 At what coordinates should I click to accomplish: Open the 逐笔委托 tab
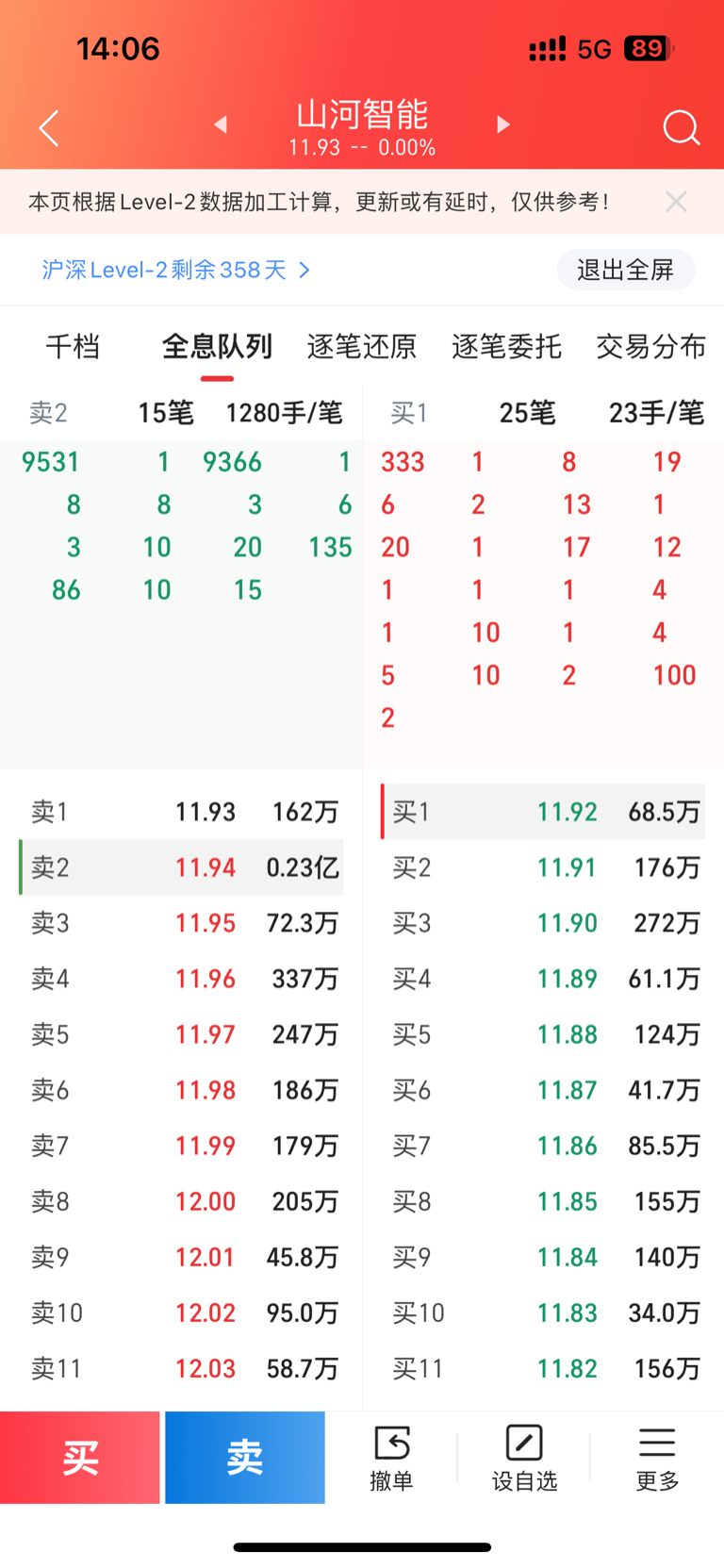point(506,346)
